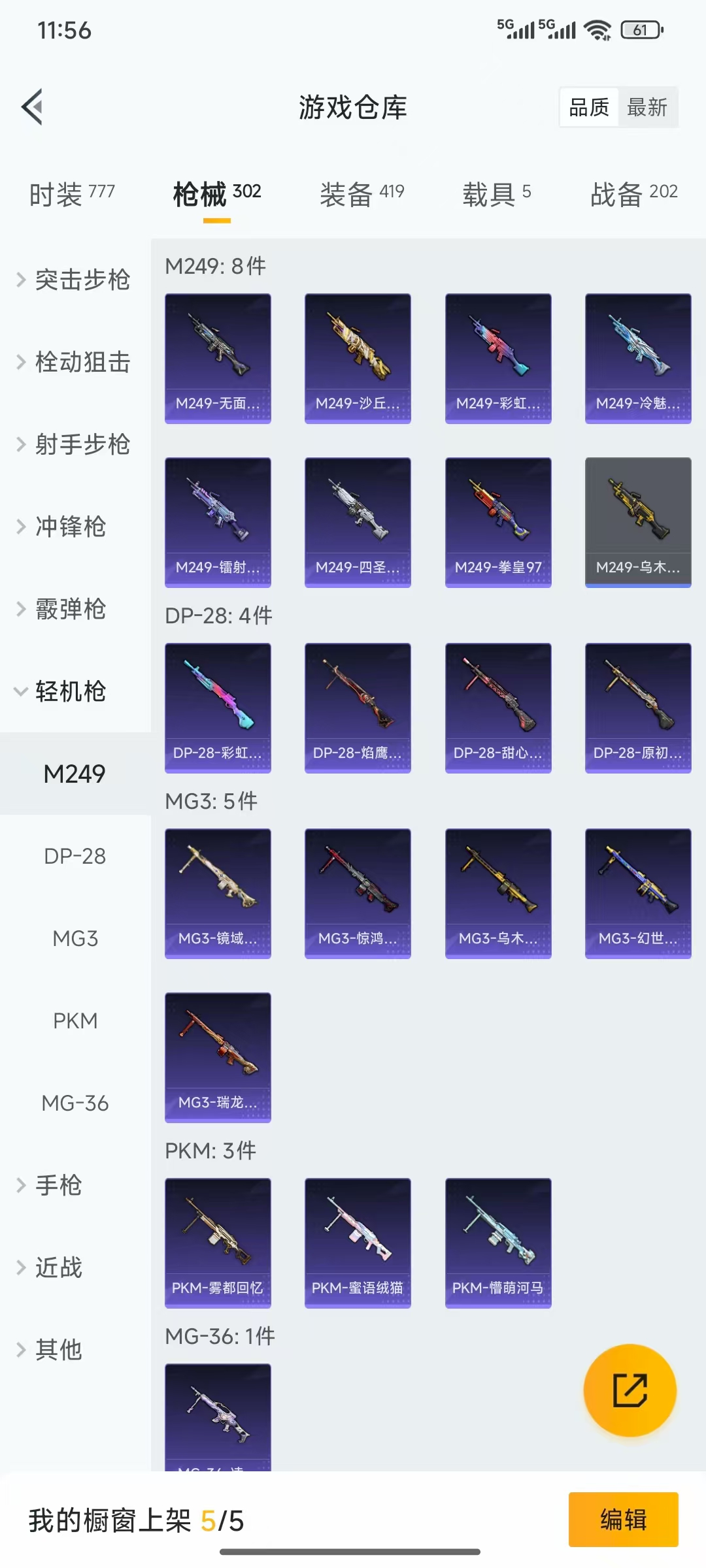Open the 载具 tab
Viewport: 706px width, 1568px height.
pyautogui.click(x=497, y=194)
